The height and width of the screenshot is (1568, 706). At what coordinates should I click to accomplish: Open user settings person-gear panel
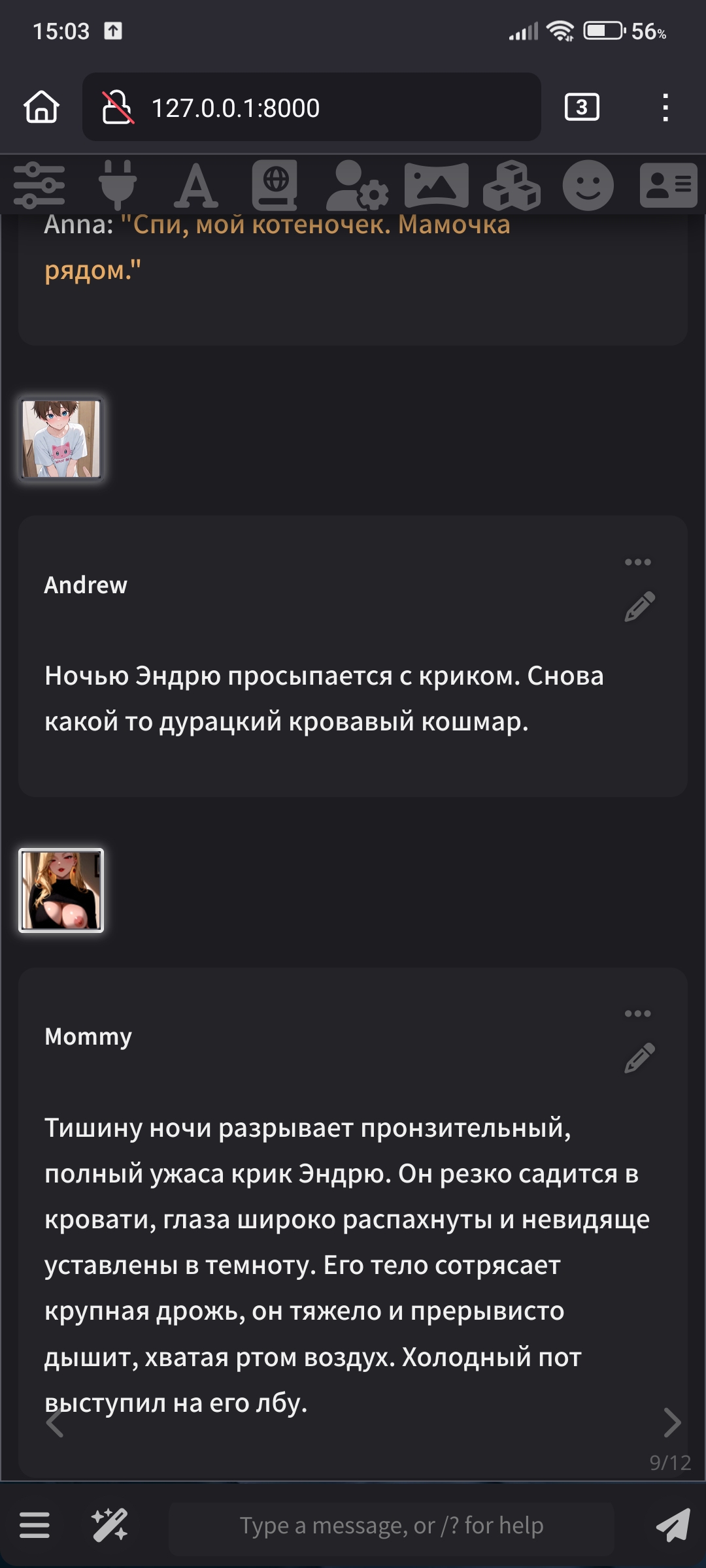357,186
